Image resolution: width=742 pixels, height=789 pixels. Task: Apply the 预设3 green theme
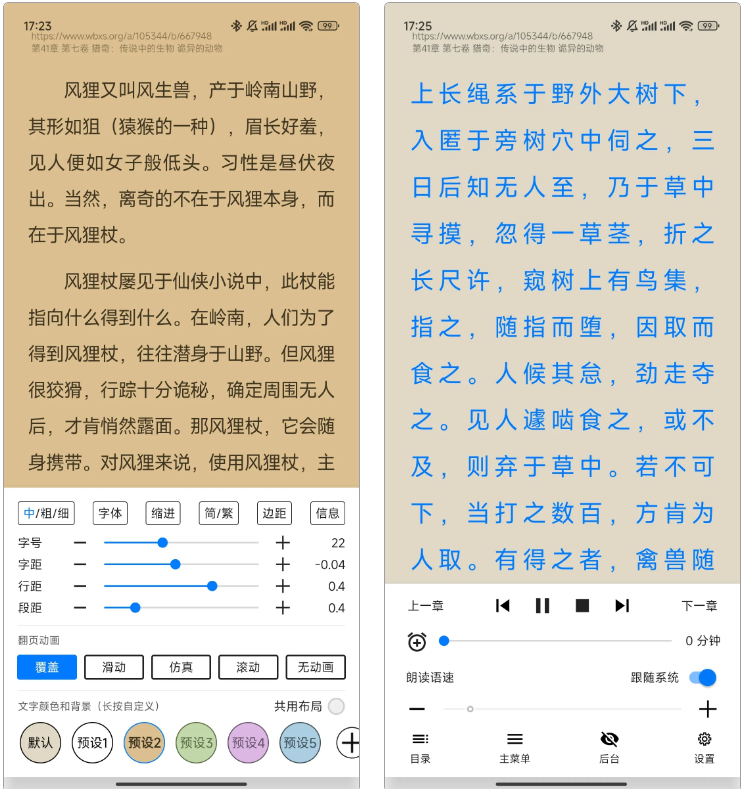(x=197, y=743)
